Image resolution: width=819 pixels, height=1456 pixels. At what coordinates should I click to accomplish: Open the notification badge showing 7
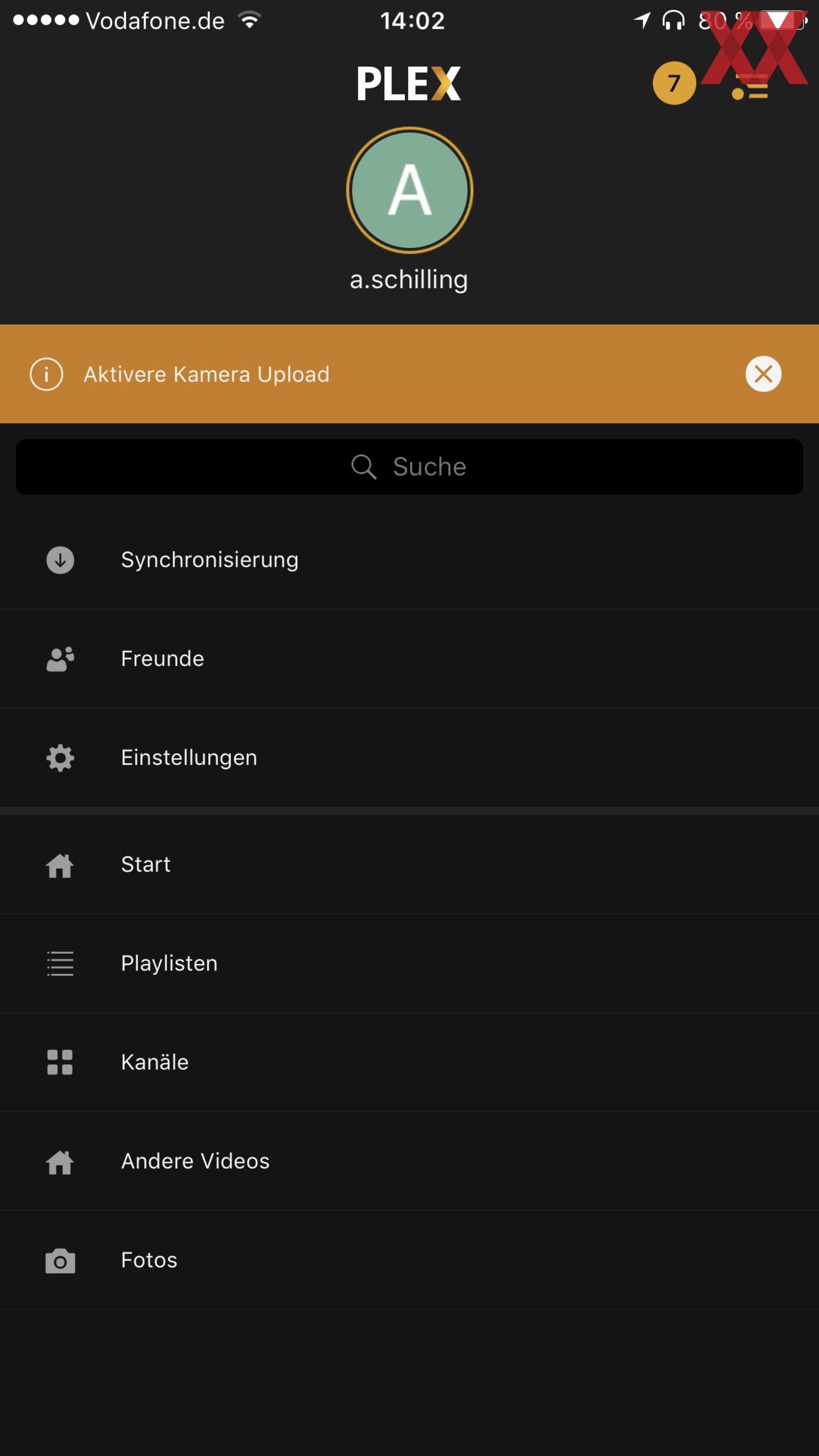pos(674,83)
